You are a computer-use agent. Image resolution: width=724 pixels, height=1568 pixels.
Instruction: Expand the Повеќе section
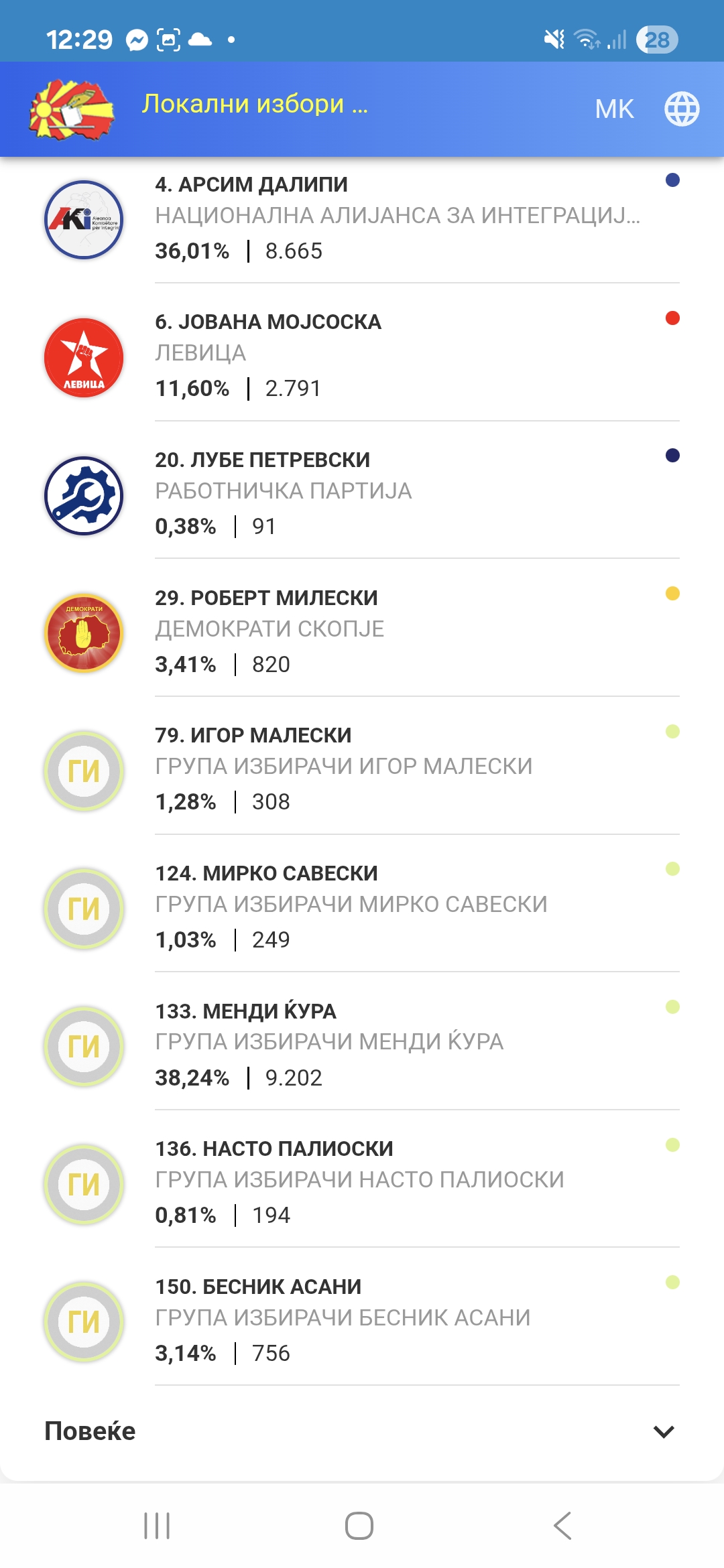point(362,1431)
